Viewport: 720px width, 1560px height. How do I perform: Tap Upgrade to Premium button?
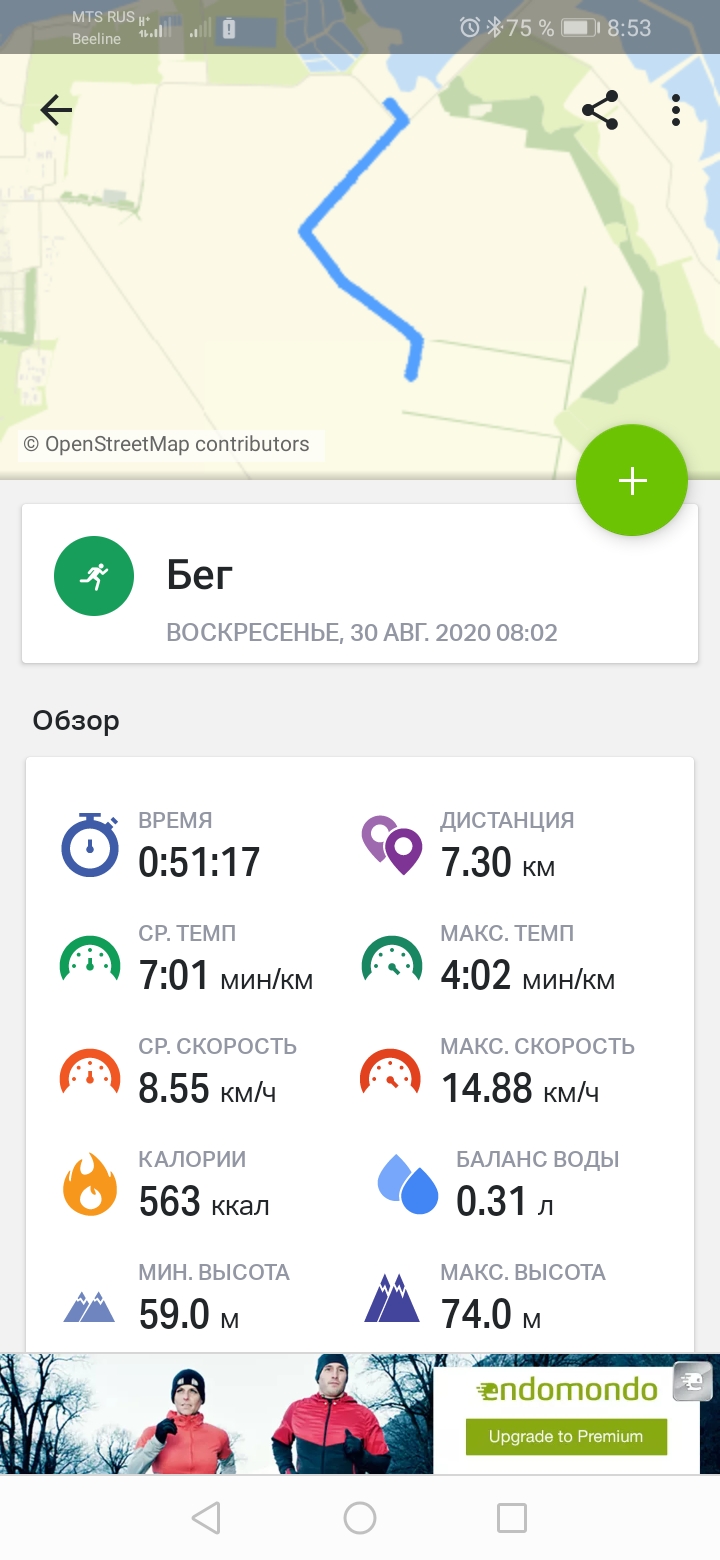pyautogui.click(x=566, y=1437)
